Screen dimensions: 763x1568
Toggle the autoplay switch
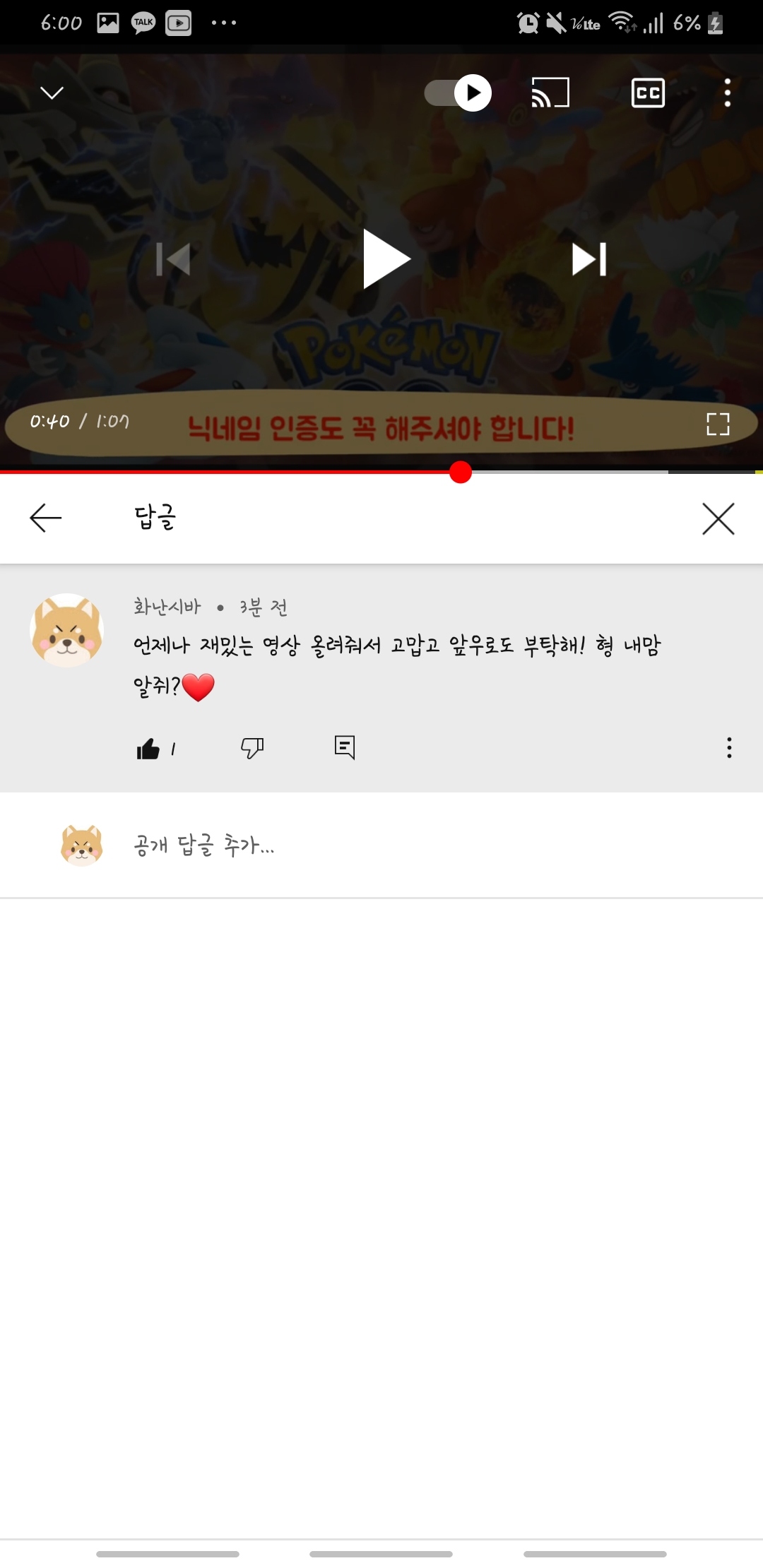458,93
